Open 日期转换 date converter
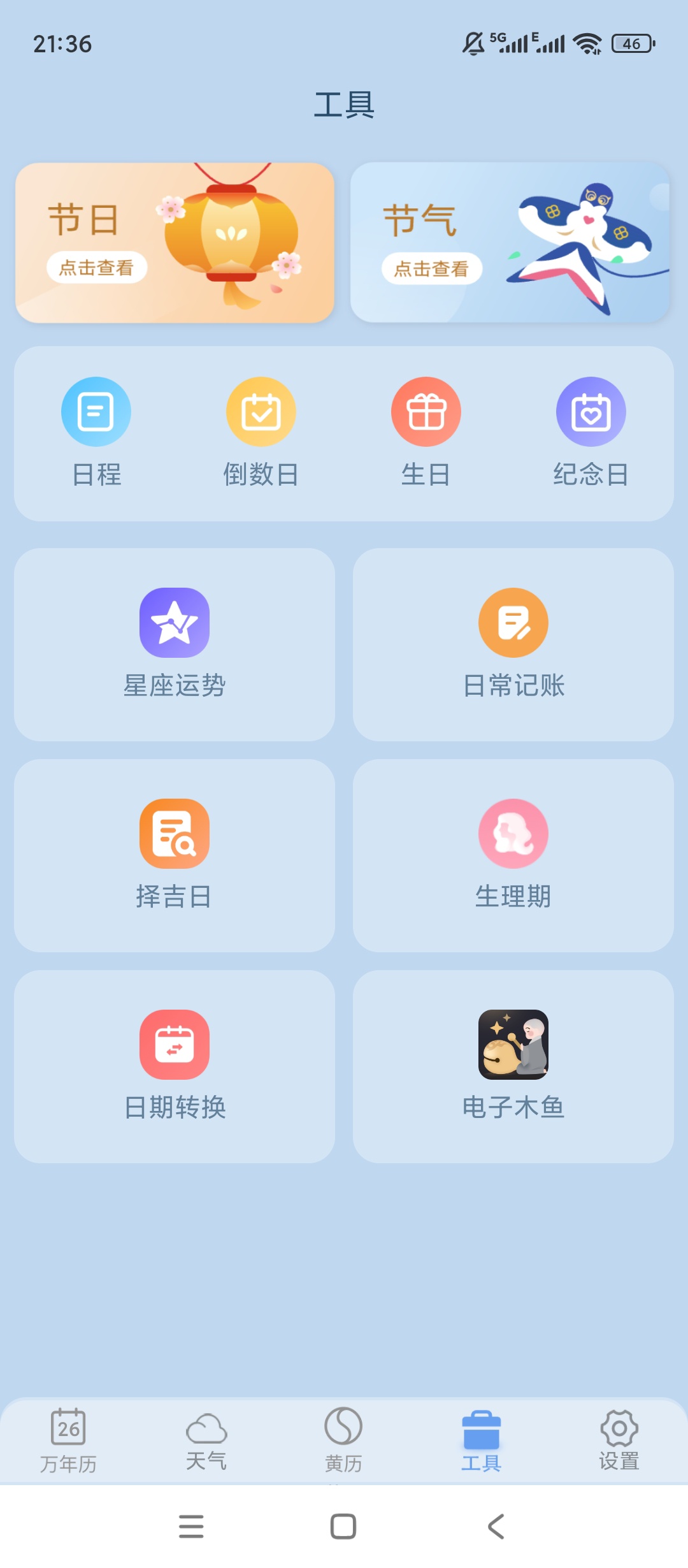This screenshot has width=688, height=1568. click(x=175, y=1066)
